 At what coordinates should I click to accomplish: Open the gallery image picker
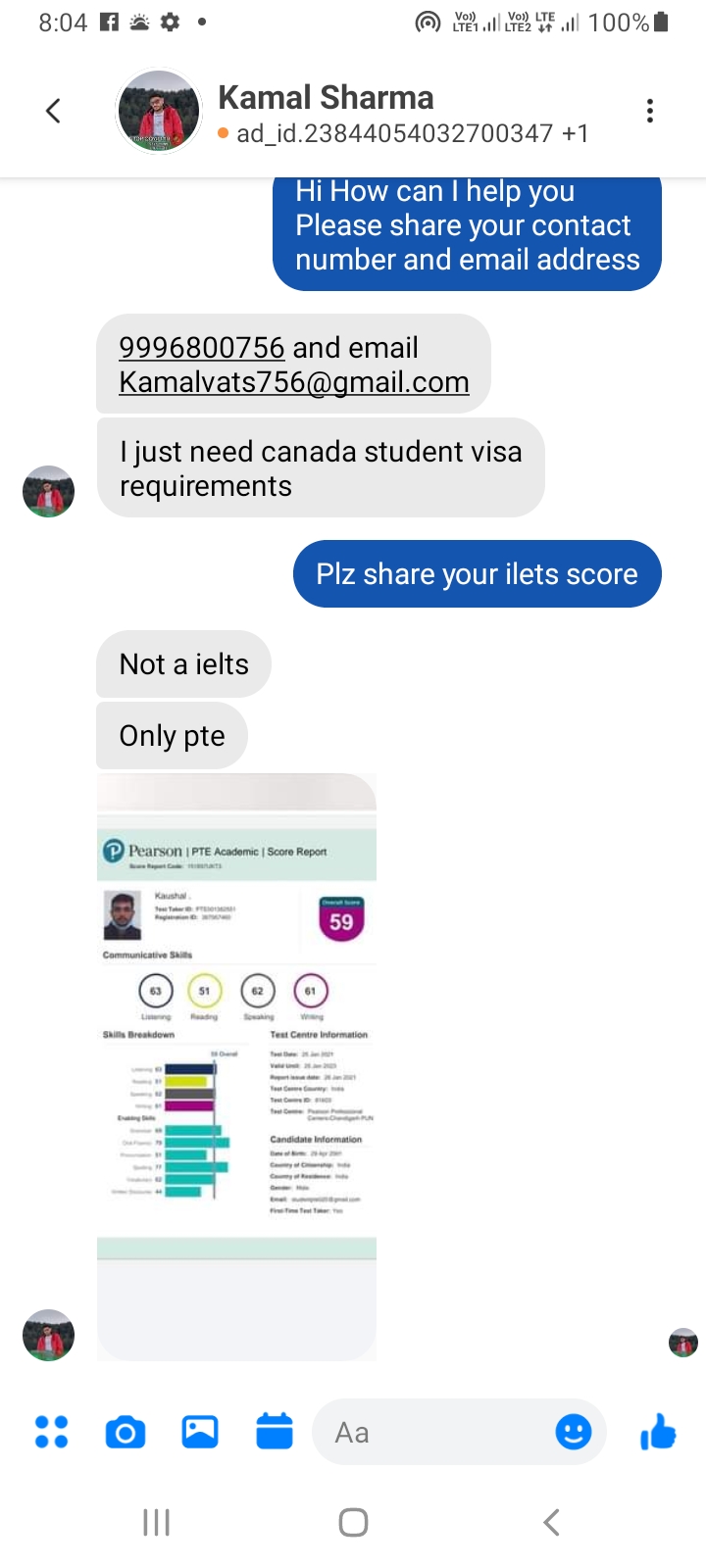point(200,1432)
